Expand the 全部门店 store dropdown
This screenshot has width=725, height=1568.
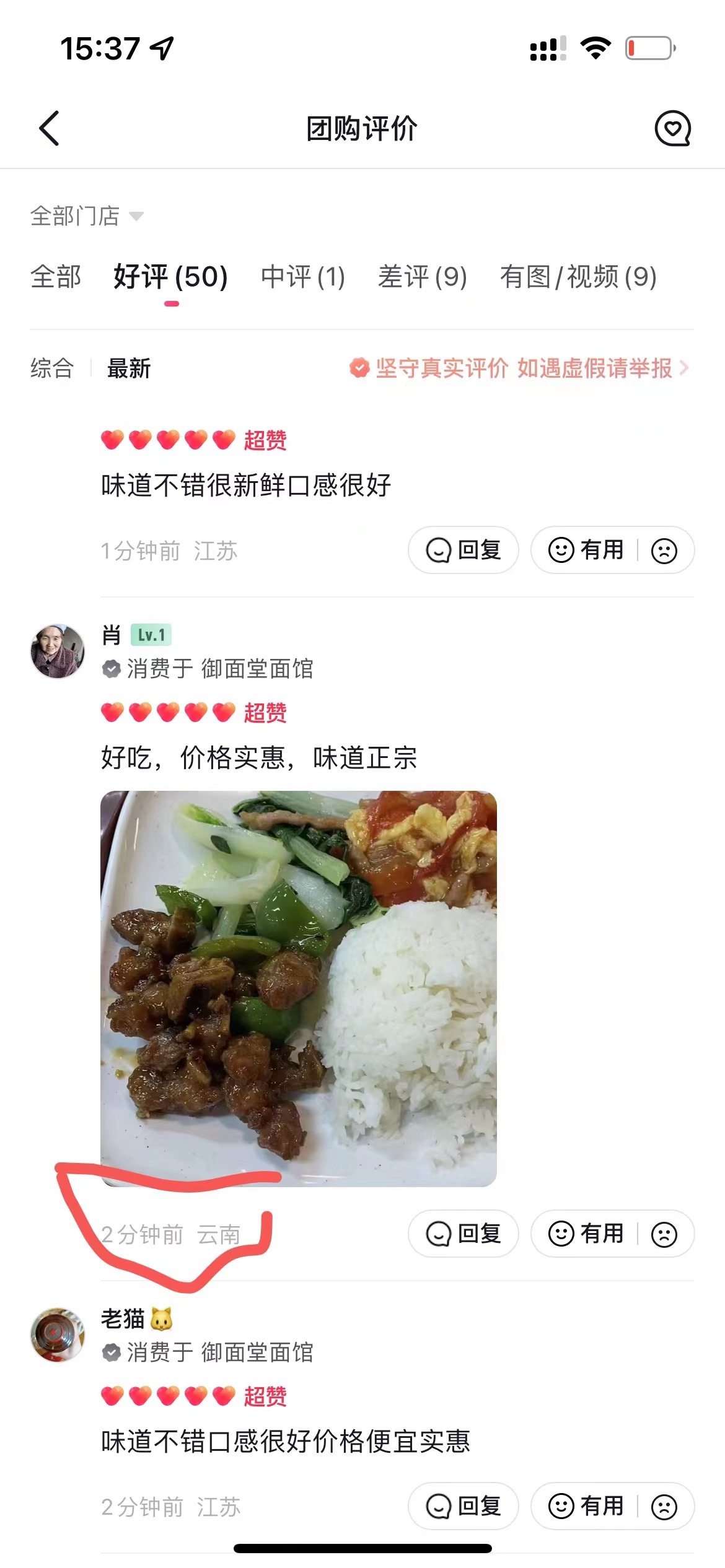(x=87, y=216)
